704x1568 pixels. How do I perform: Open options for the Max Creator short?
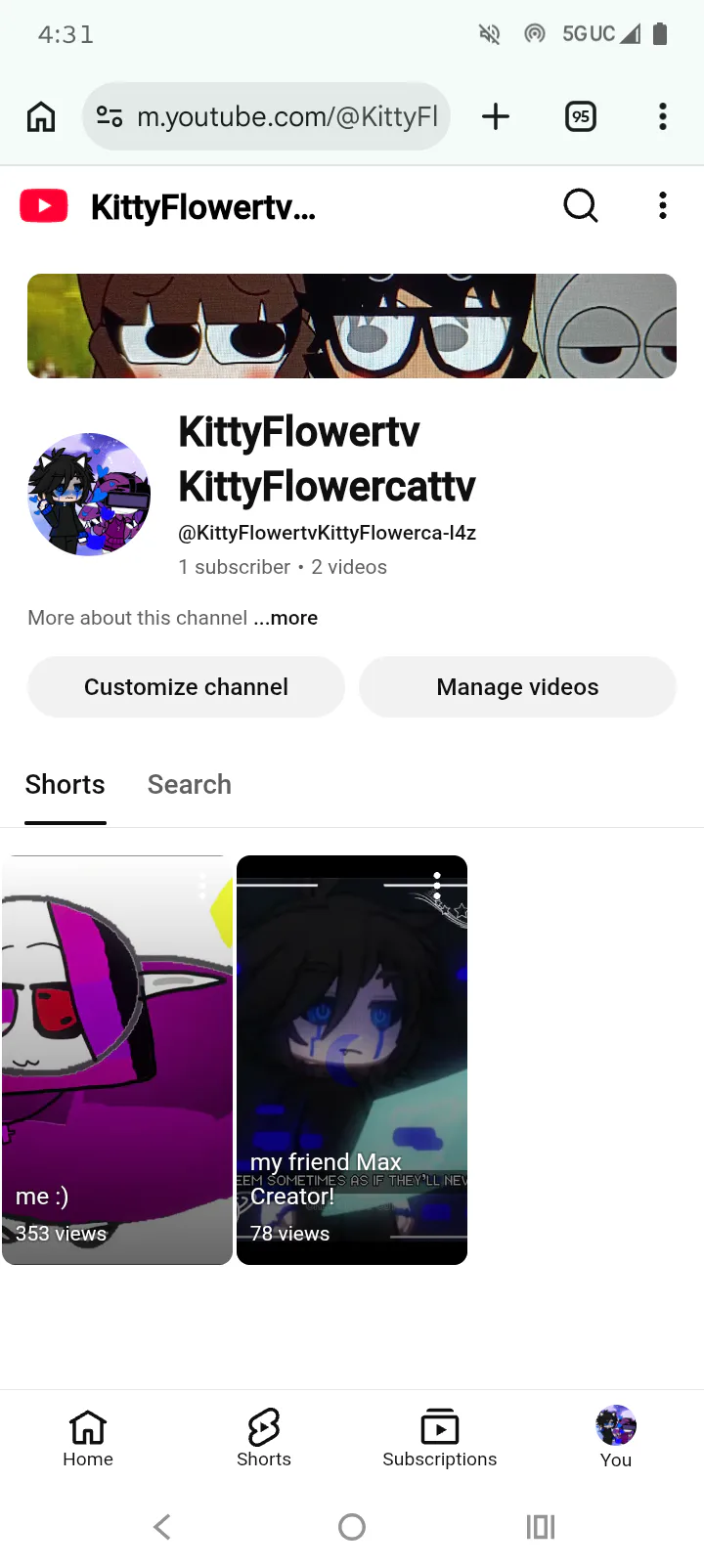pyautogui.click(x=437, y=886)
